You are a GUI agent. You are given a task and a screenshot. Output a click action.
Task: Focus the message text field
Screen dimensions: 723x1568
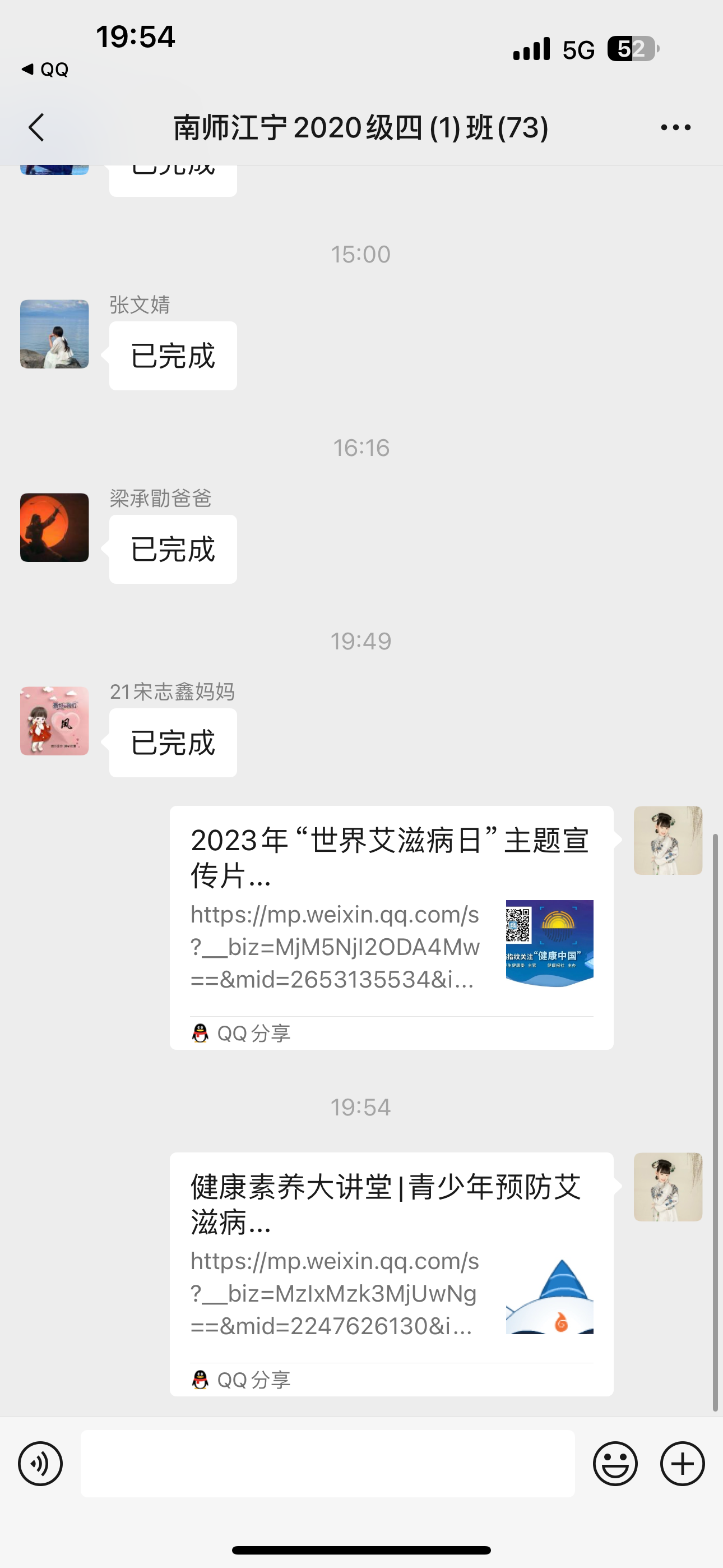coord(327,1464)
